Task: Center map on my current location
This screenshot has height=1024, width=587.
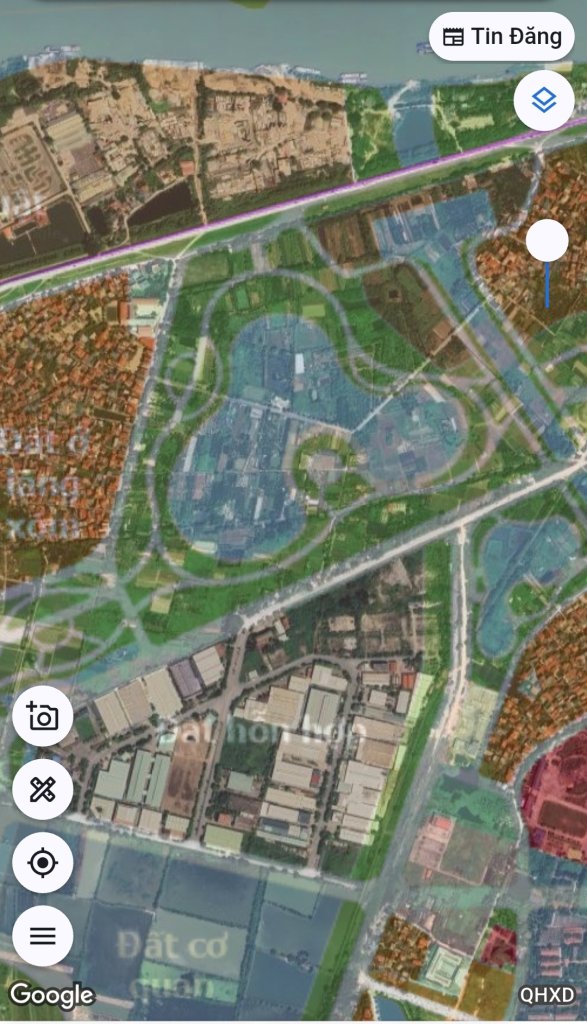Action: point(42,863)
